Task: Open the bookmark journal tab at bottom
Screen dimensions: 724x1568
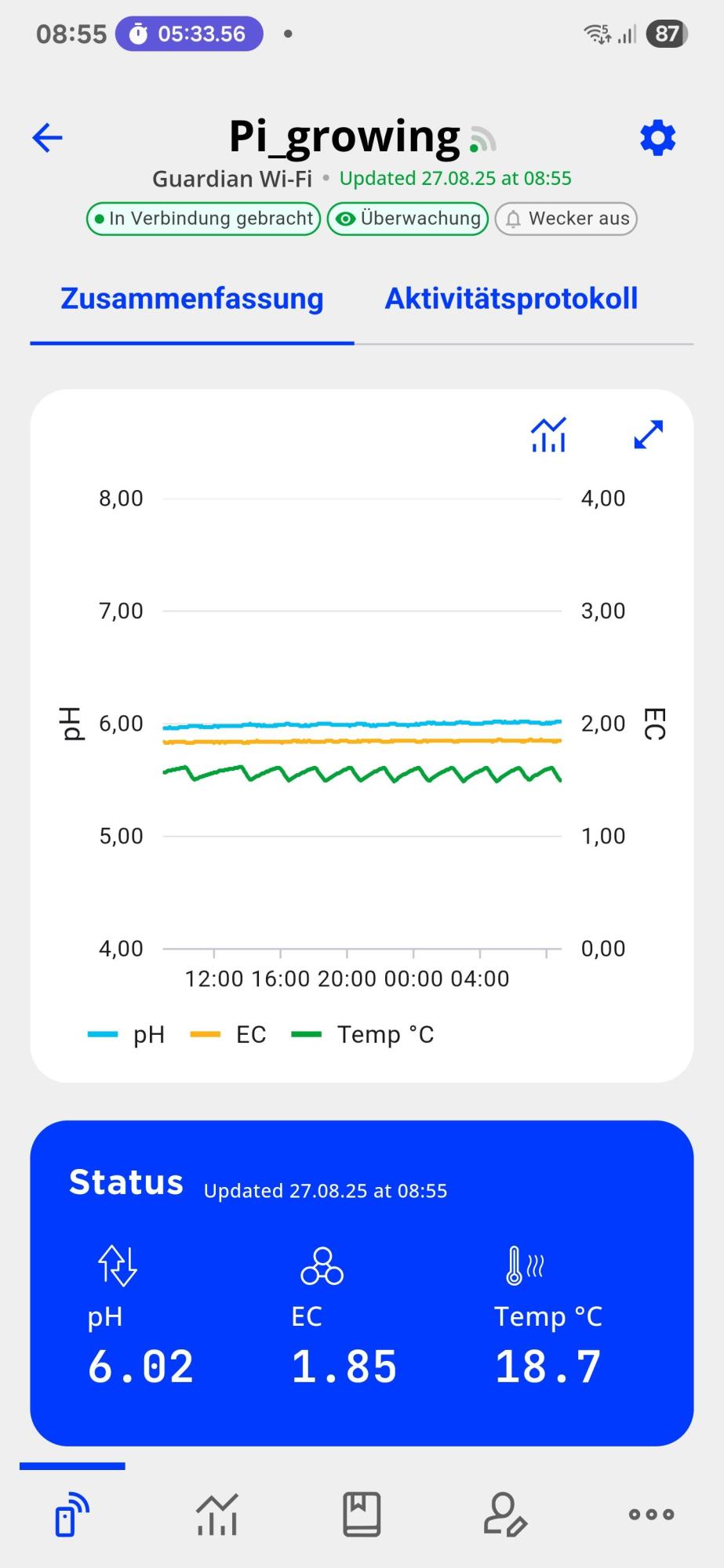Action: pos(362,1514)
